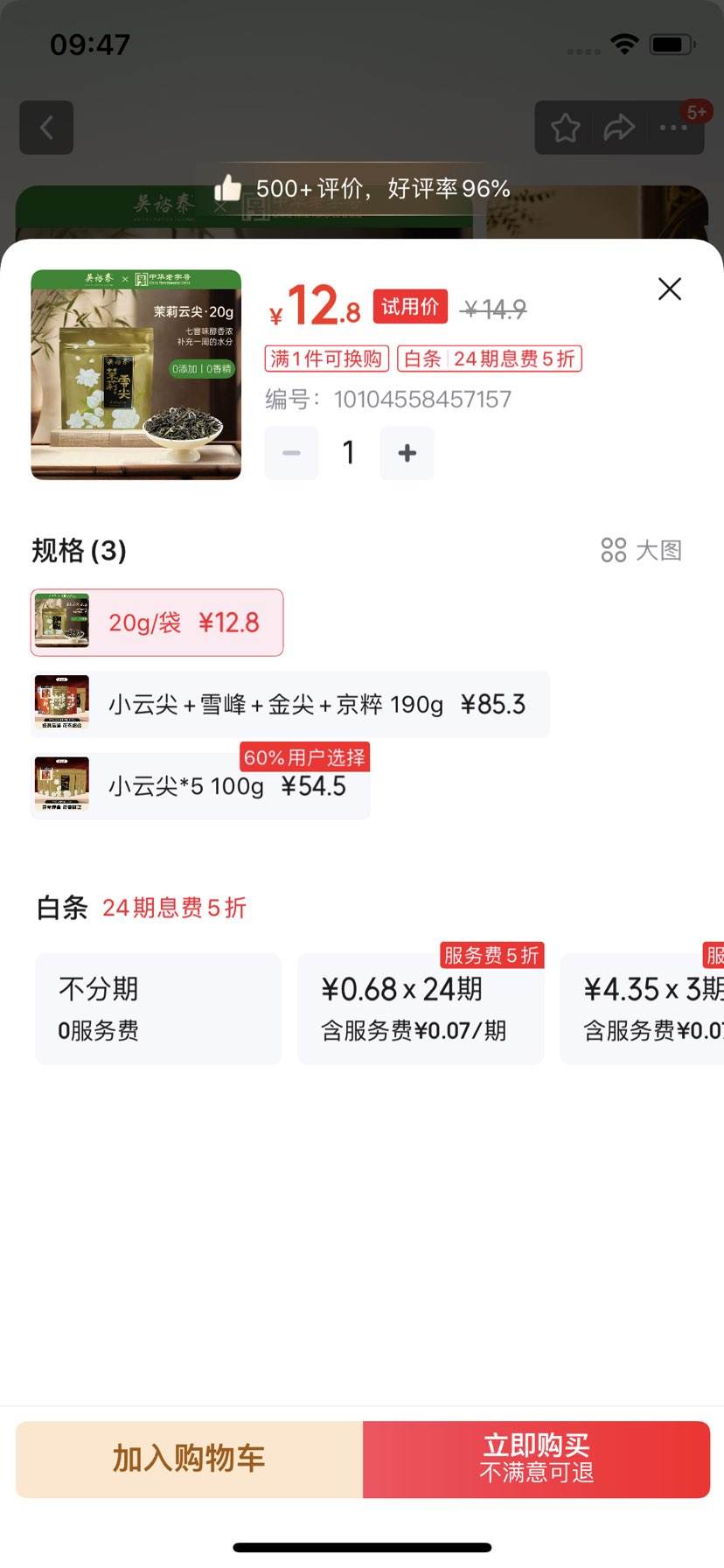Tap the back arrow at top left
724x1568 pixels.
coord(46,128)
